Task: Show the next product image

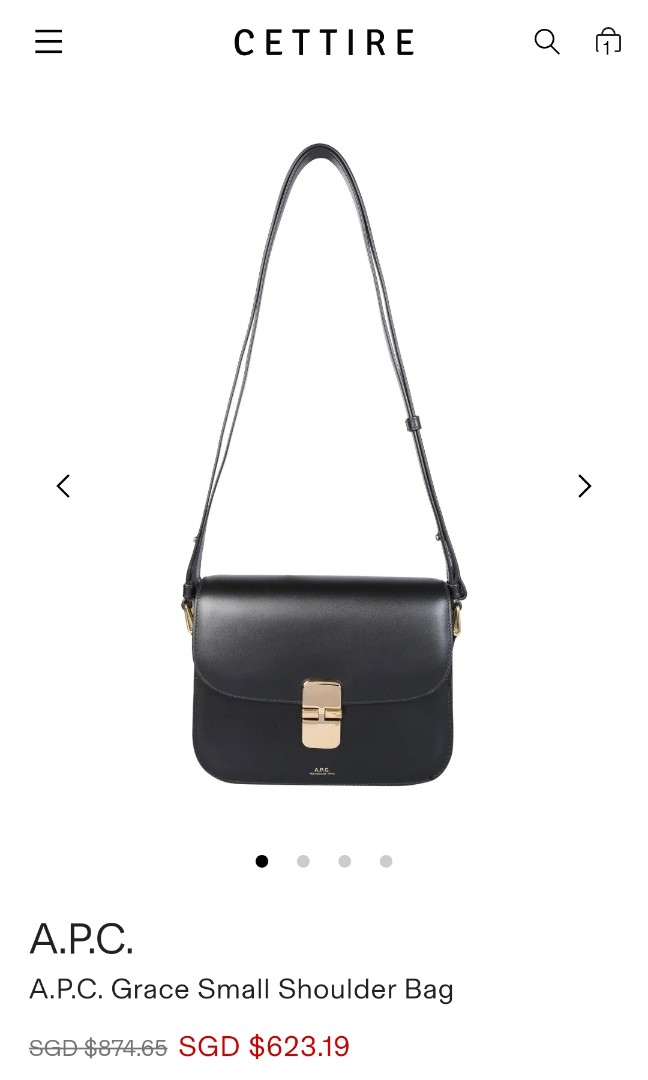Action: pos(584,486)
